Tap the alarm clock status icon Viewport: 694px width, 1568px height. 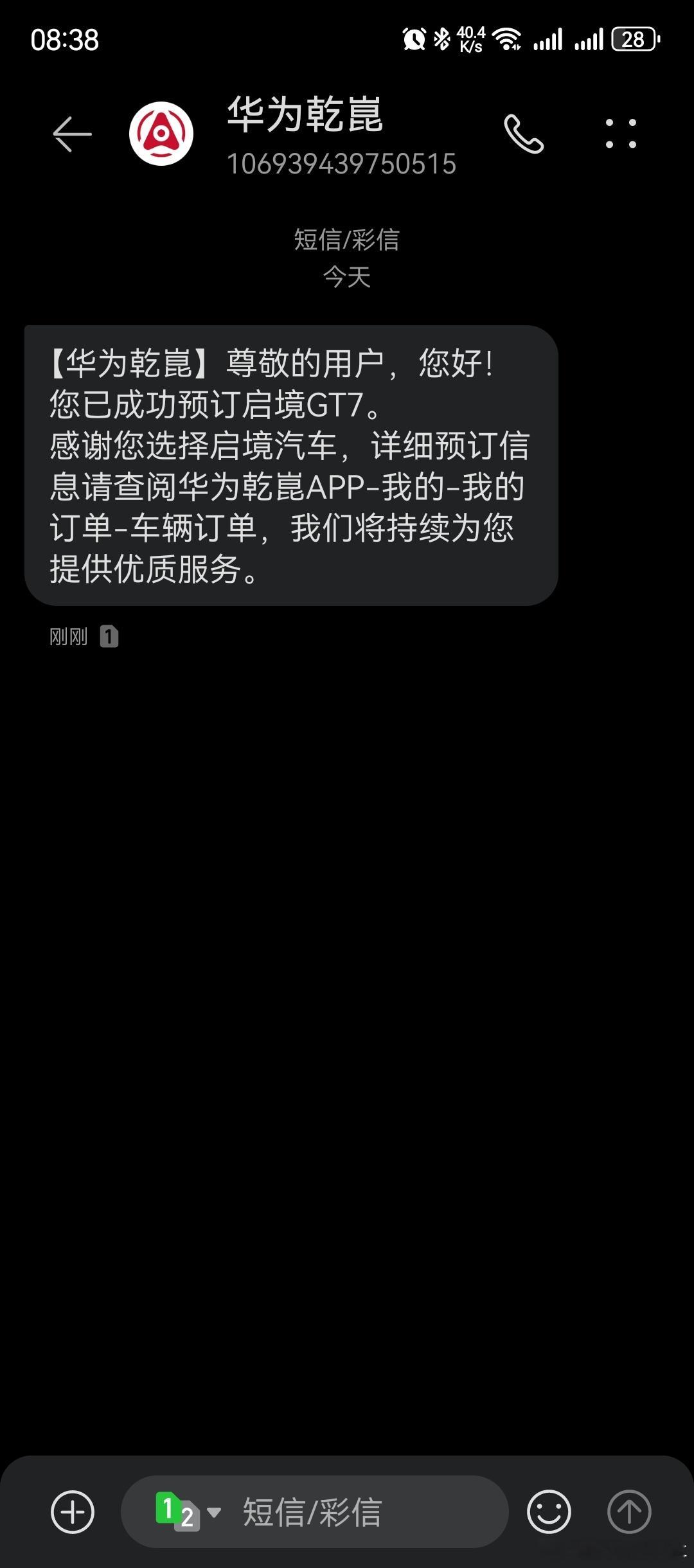(413, 39)
